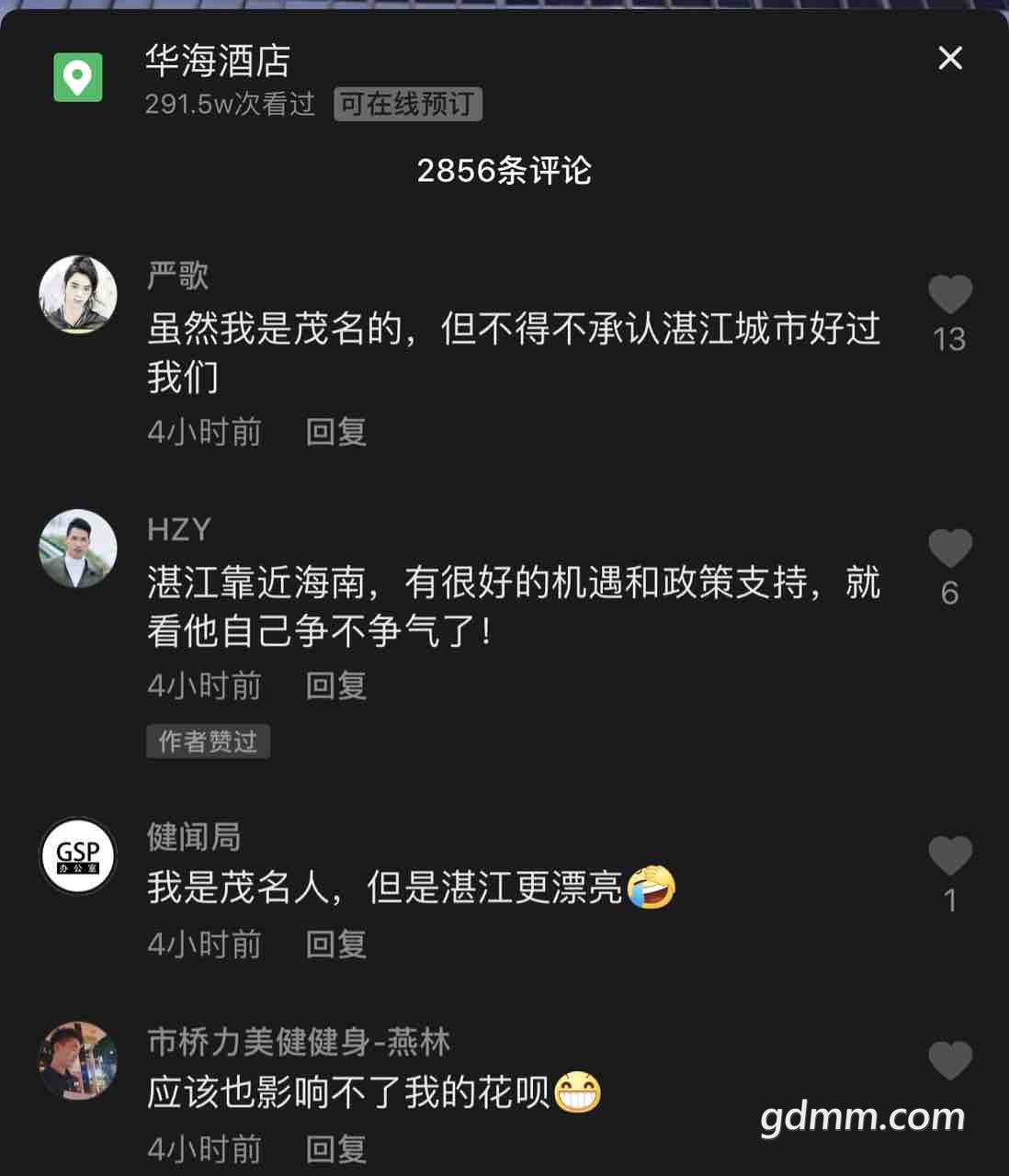The image size is (1009, 1176).
Task: Like HZY's comment
Action: pos(949,548)
